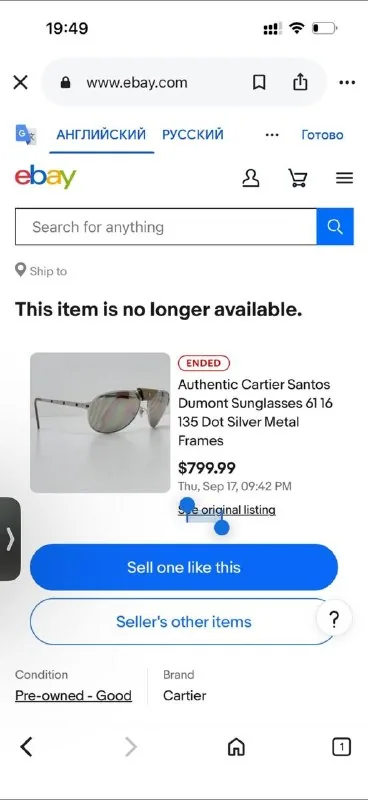Open ebay account profile icon
The width and height of the screenshot is (368, 800).
click(251, 178)
